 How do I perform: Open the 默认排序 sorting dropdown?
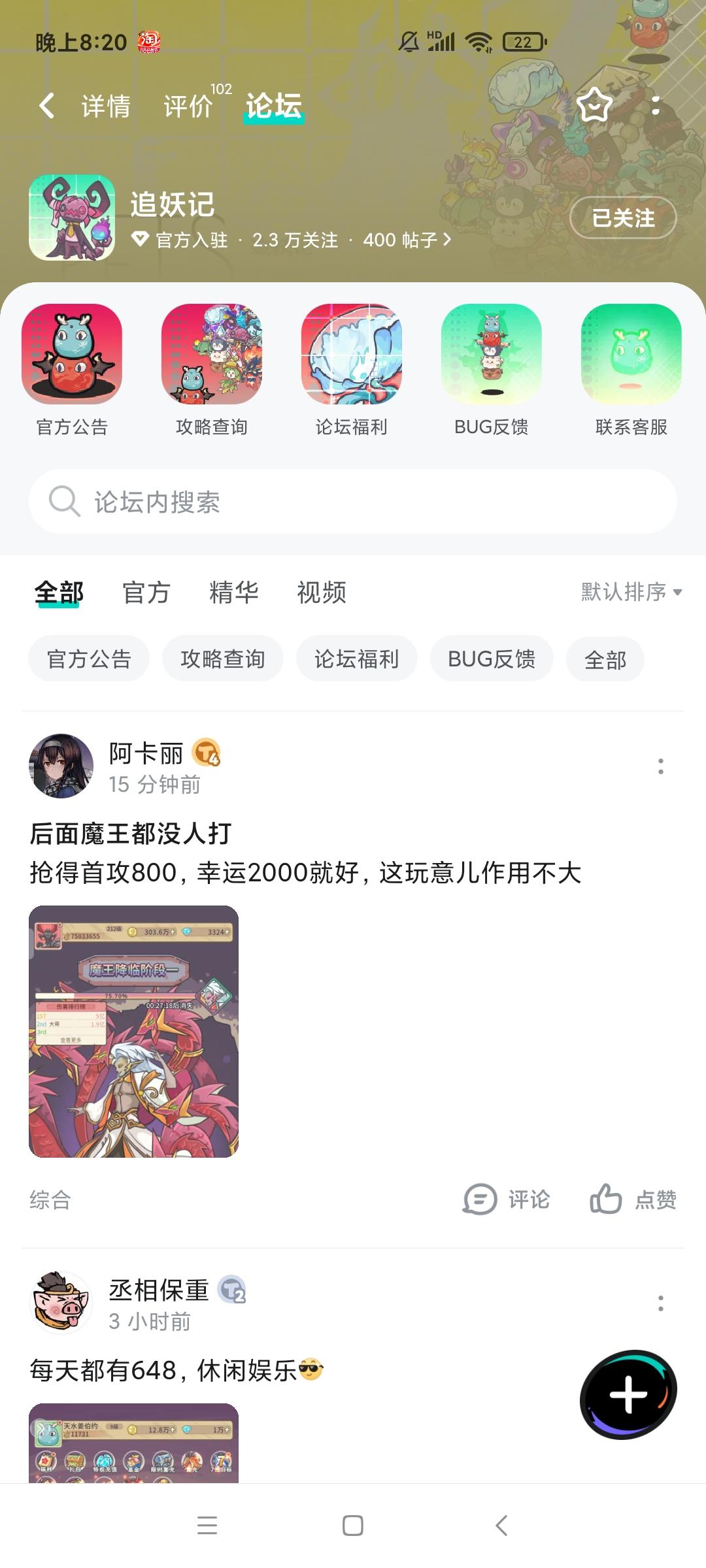tap(629, 593)
